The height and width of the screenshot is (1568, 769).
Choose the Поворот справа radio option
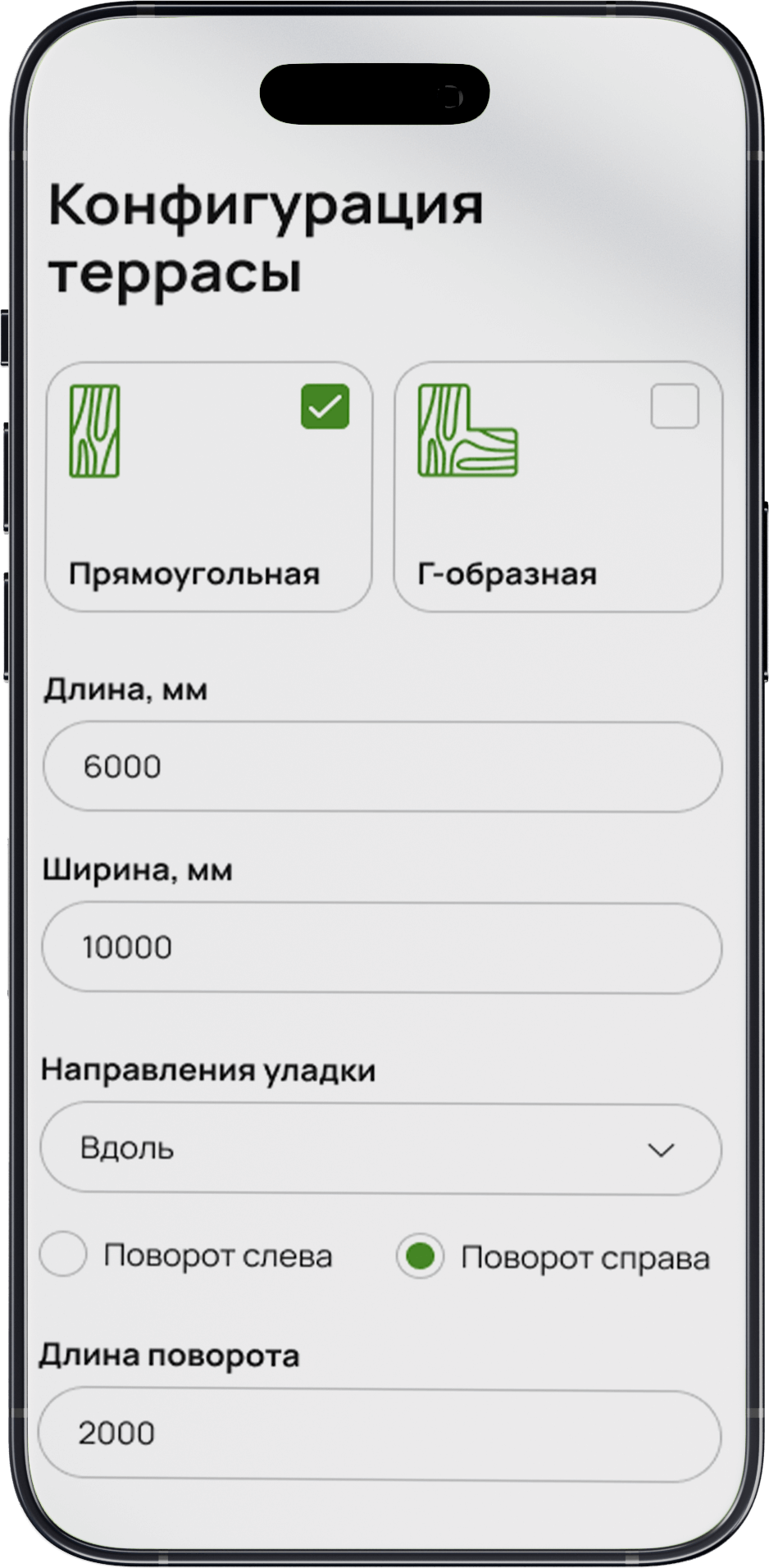coord(421,1256)
